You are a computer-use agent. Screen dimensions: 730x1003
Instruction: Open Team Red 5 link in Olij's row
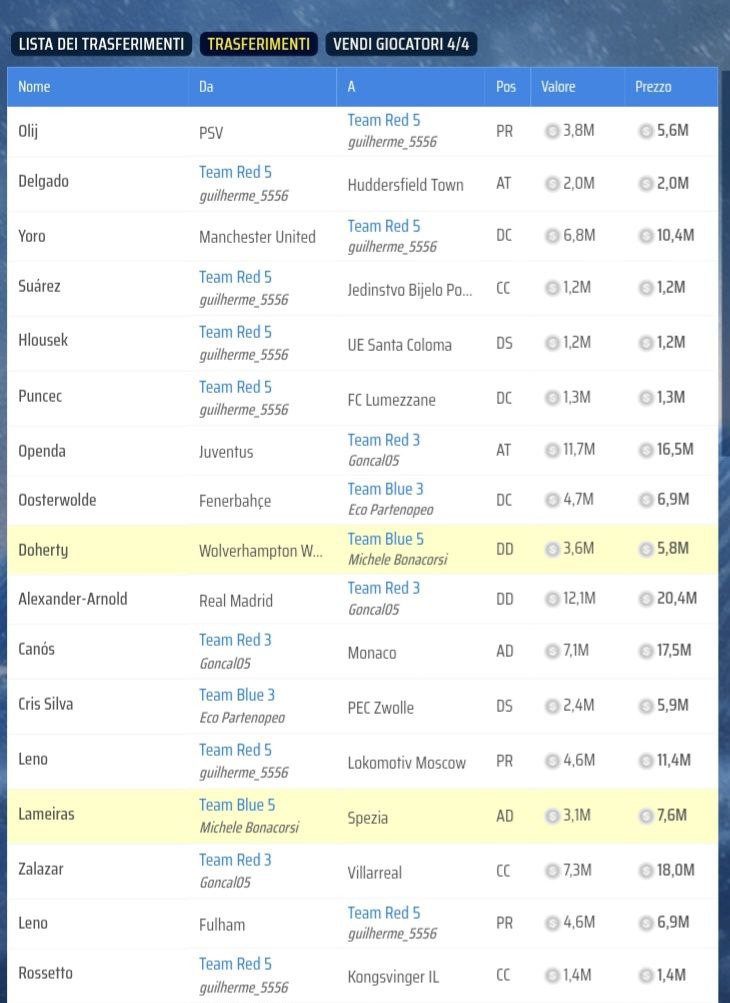[384, 120]
